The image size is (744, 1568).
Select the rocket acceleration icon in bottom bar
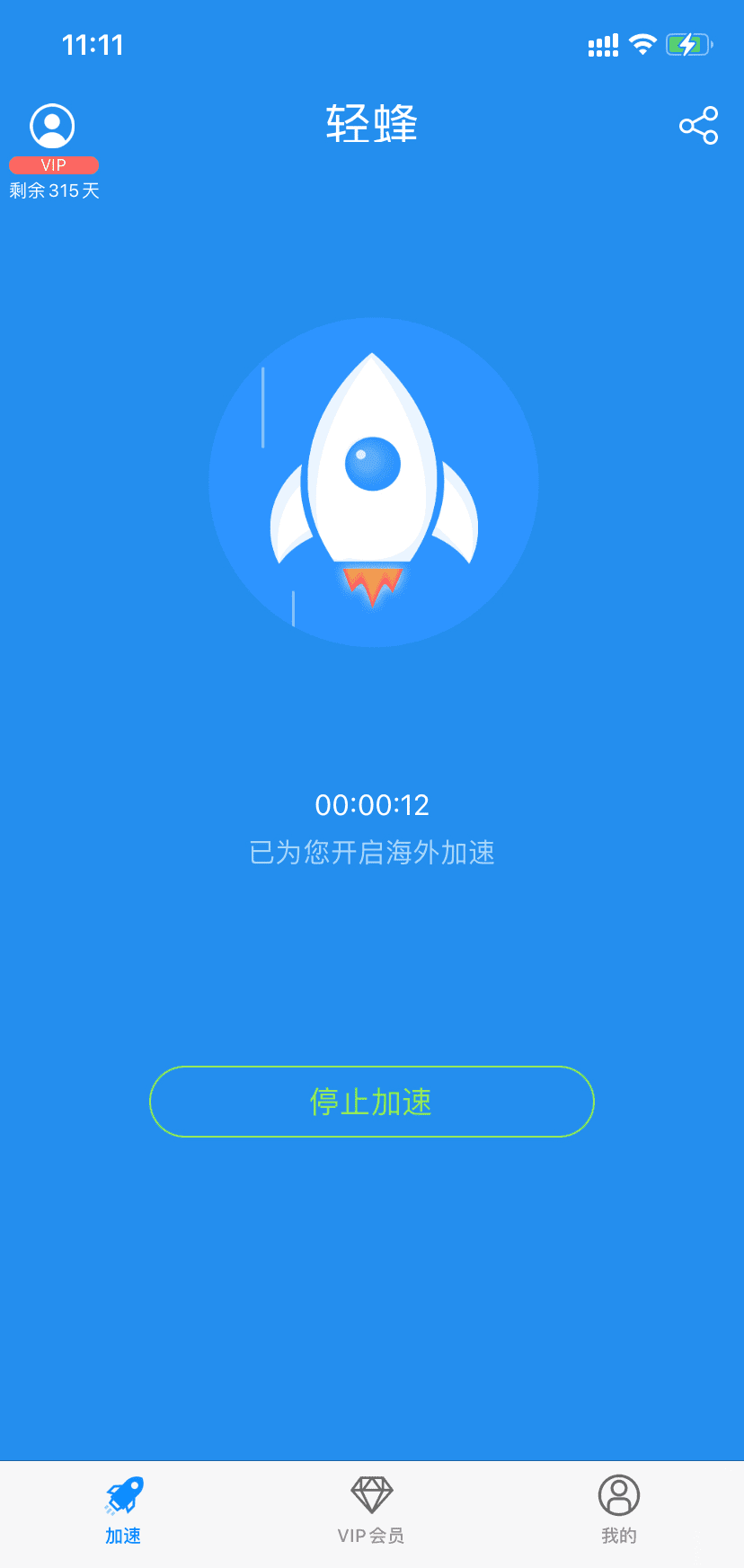click(x=123, y=1493)
